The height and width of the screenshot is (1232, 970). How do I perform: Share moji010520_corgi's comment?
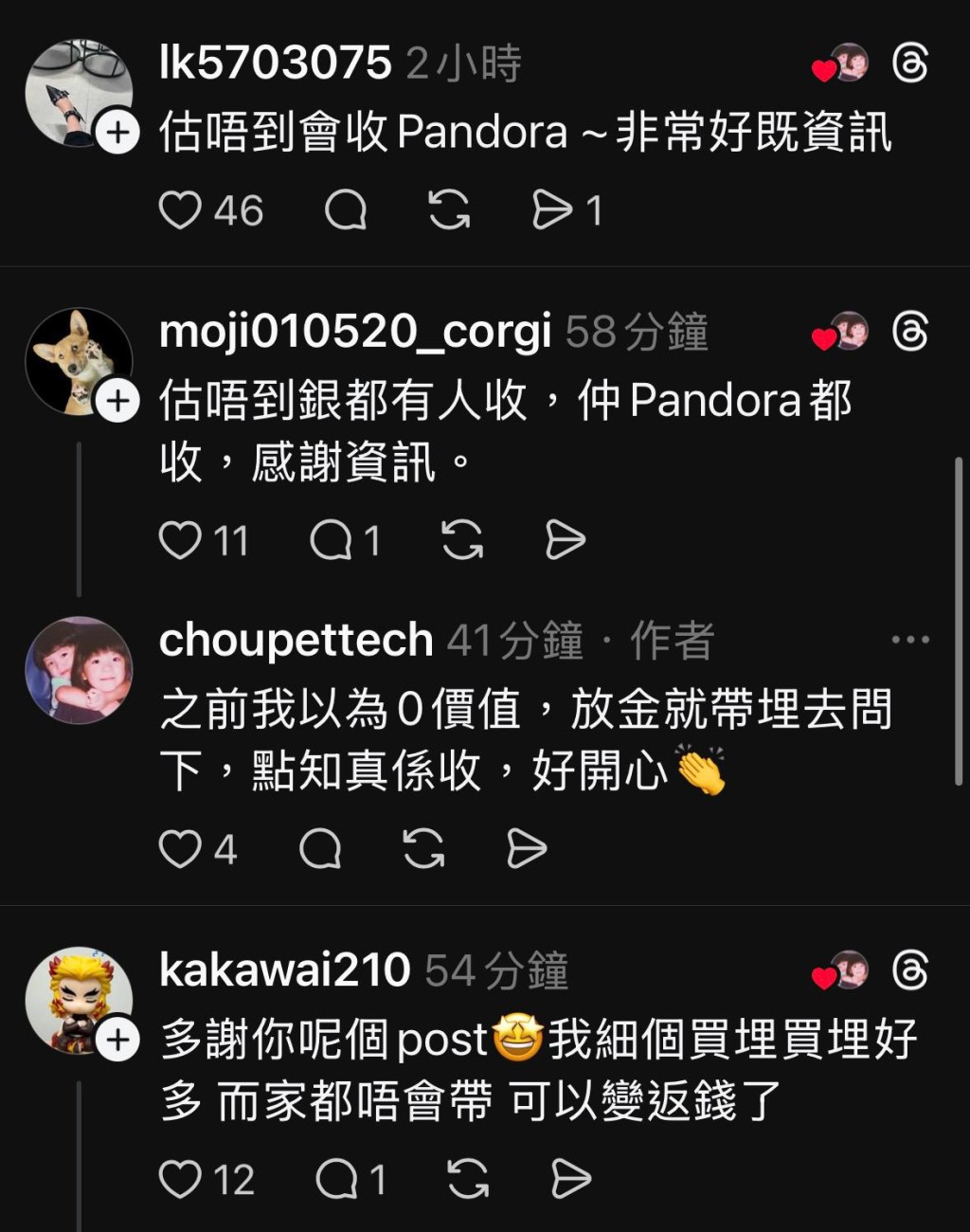(x=566, y=540)
